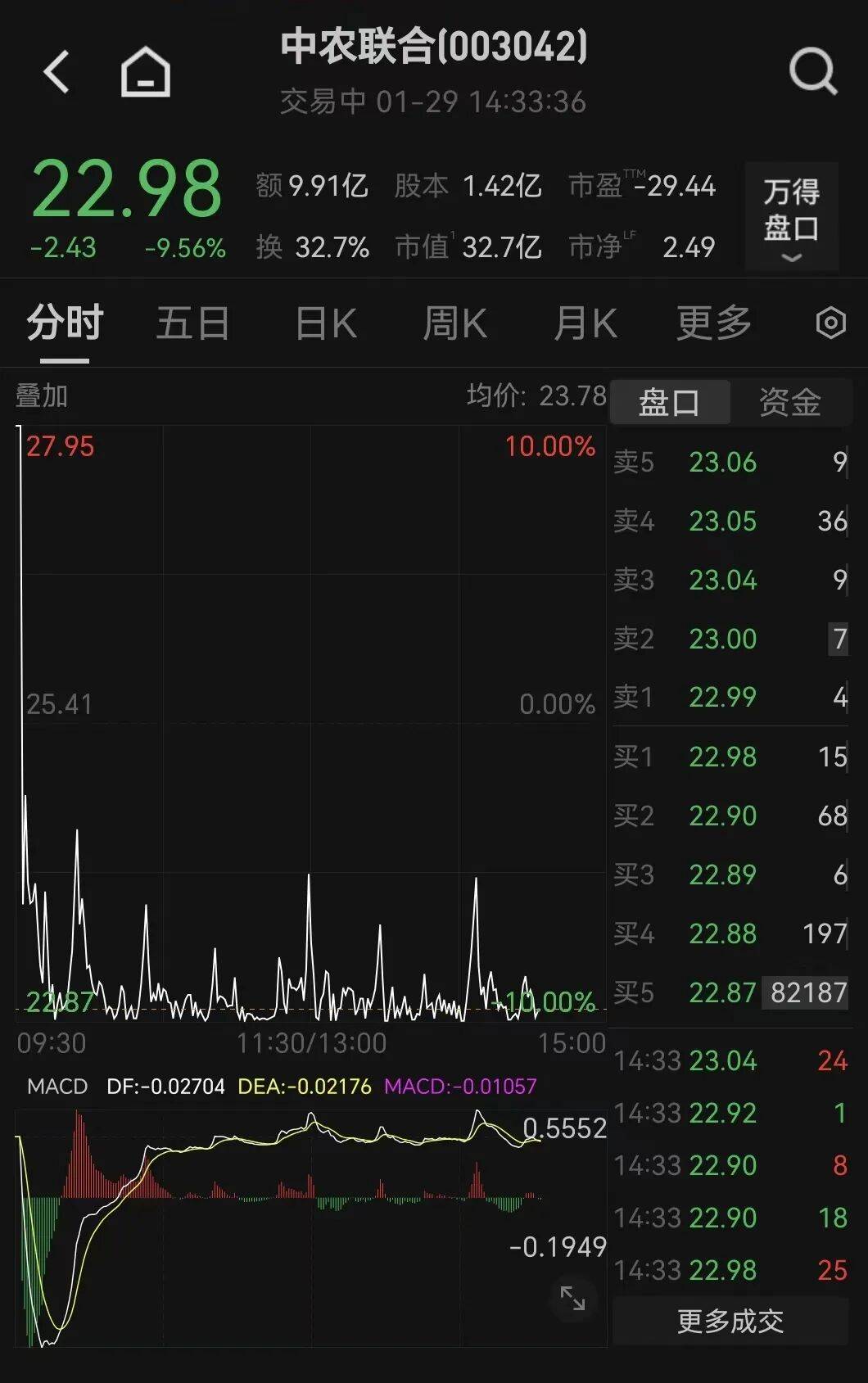Click the MACD indicator label below the chart
Viewport: 868px width, 1383px height.
pos(57,1086)
